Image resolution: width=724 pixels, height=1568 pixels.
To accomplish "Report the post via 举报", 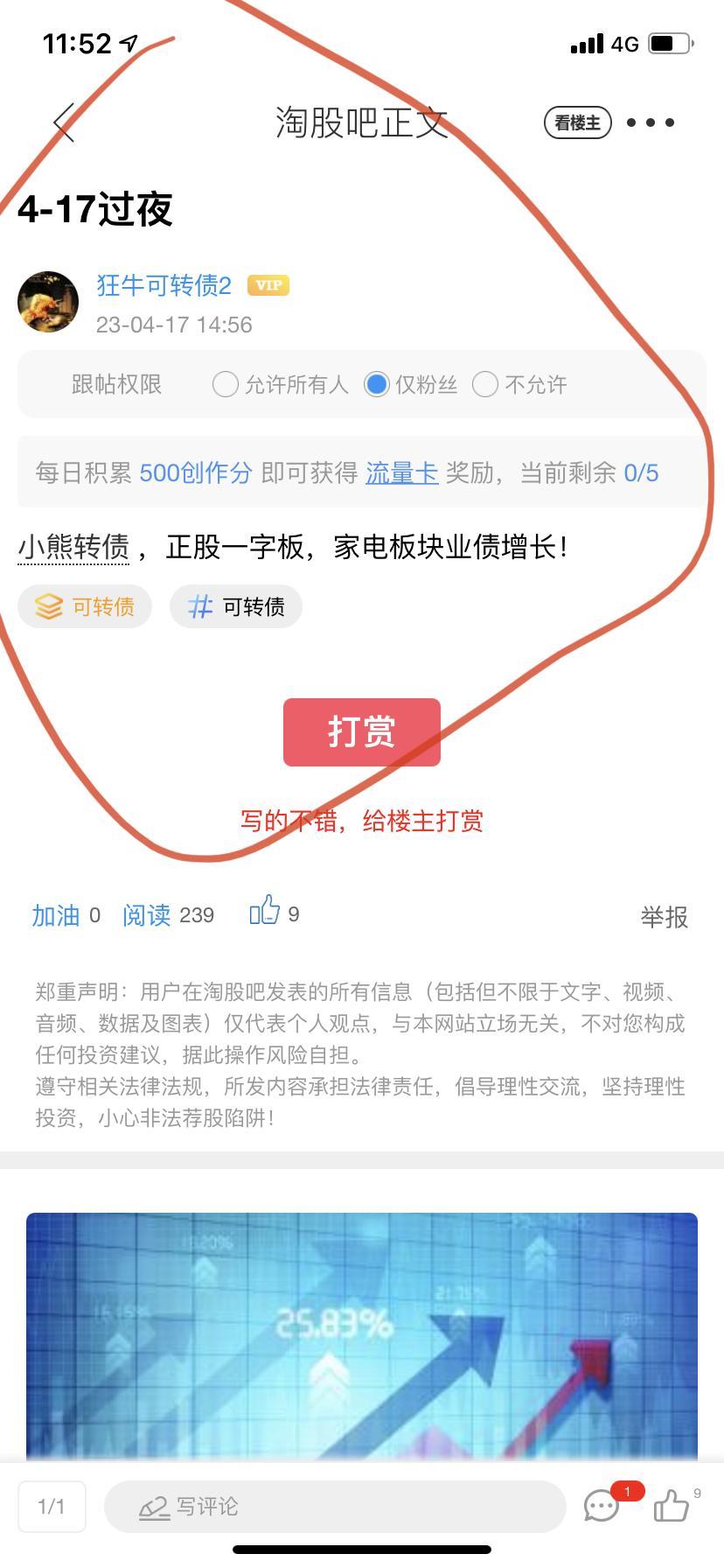I will (x=664, y=917).
